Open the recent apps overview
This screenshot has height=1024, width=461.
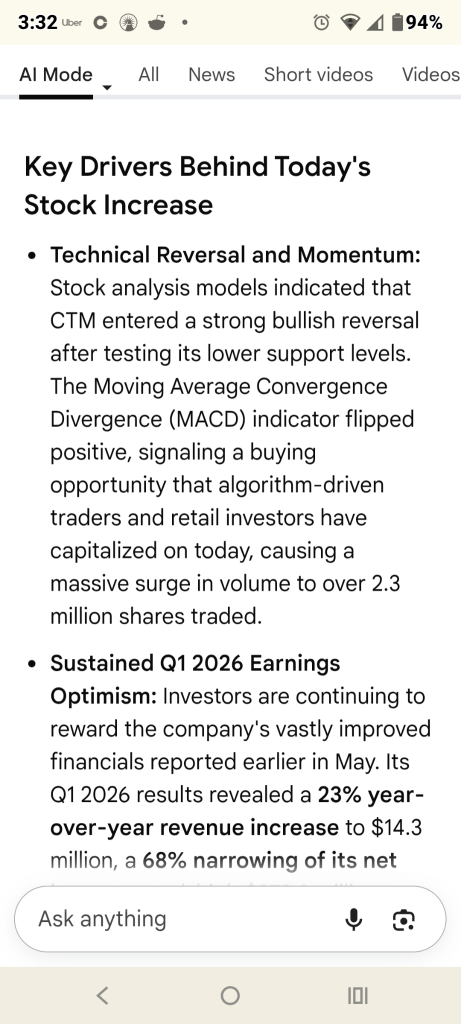pos(358,995)
